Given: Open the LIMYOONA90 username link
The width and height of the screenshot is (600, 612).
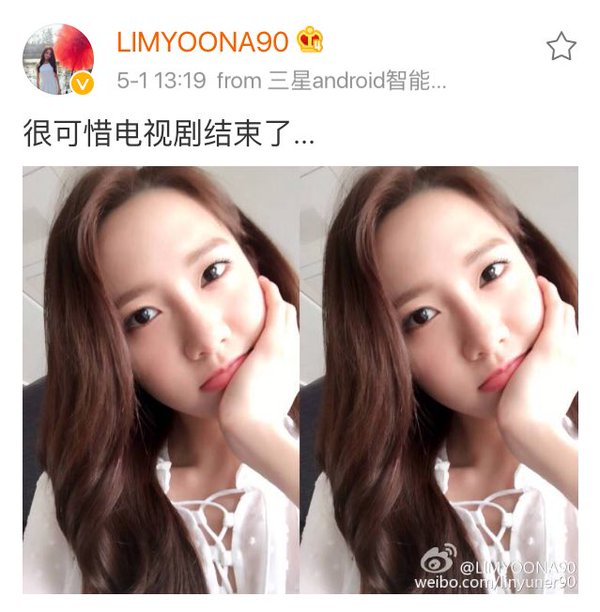Looking at the screenshot, I should point(202,41).
